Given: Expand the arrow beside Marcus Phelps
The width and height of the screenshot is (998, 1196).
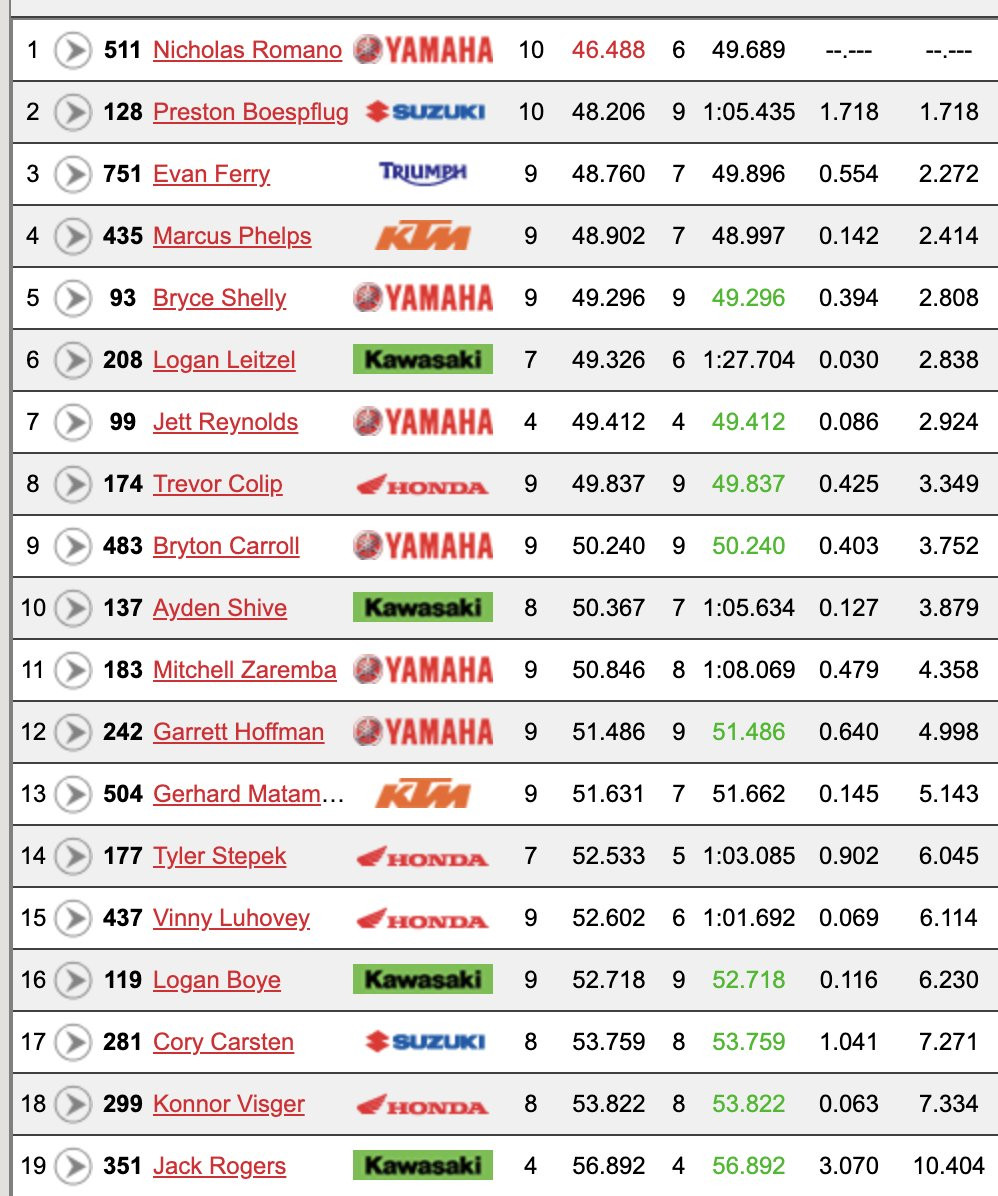Looking at the screenshot, I should tap(72, 236).
